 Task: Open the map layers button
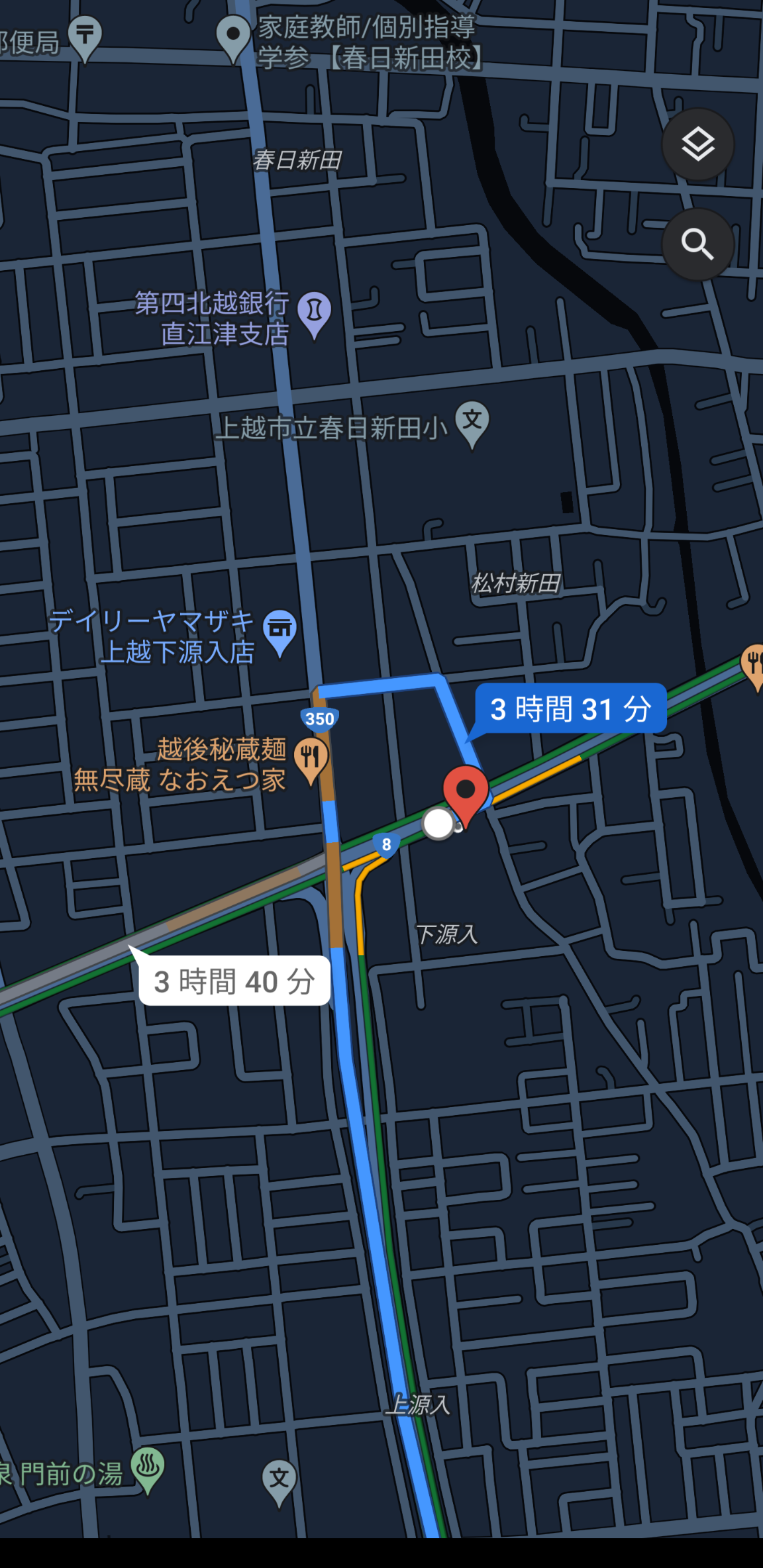[698, 144]
